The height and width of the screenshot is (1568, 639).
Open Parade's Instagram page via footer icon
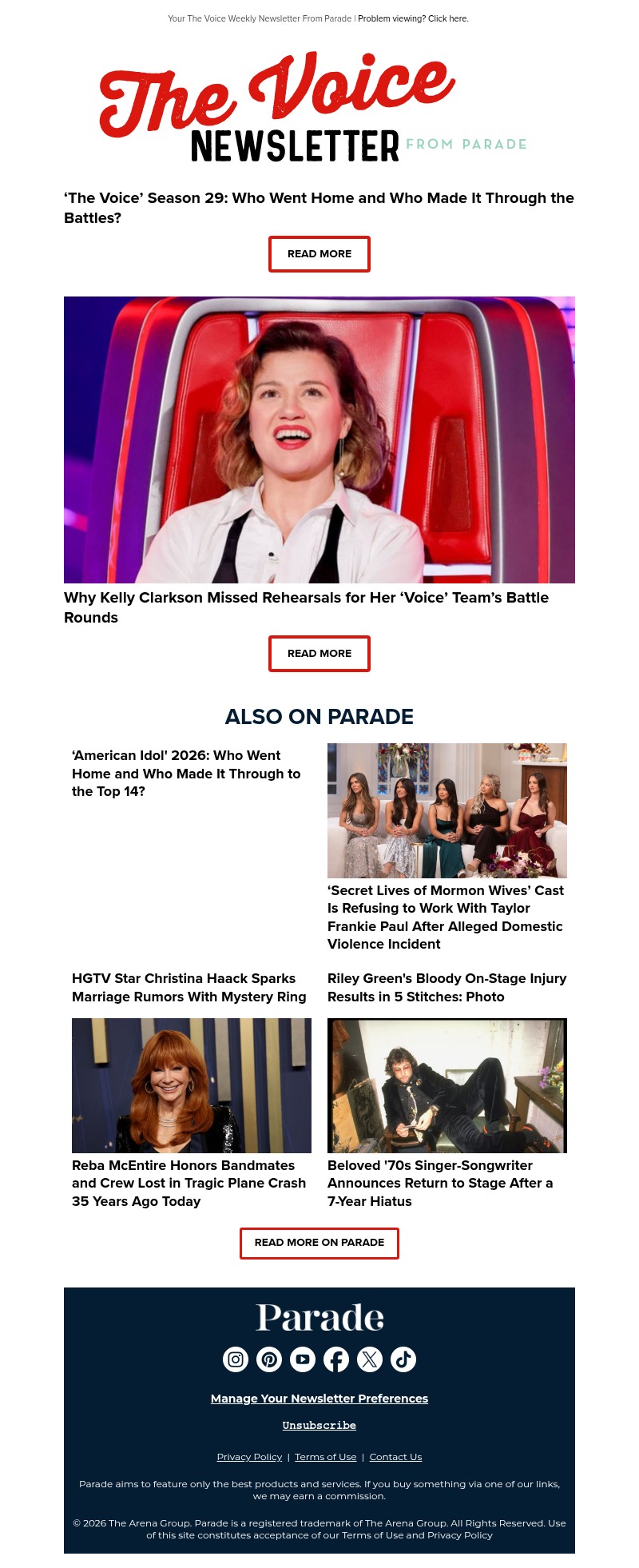pos(235,1359)
